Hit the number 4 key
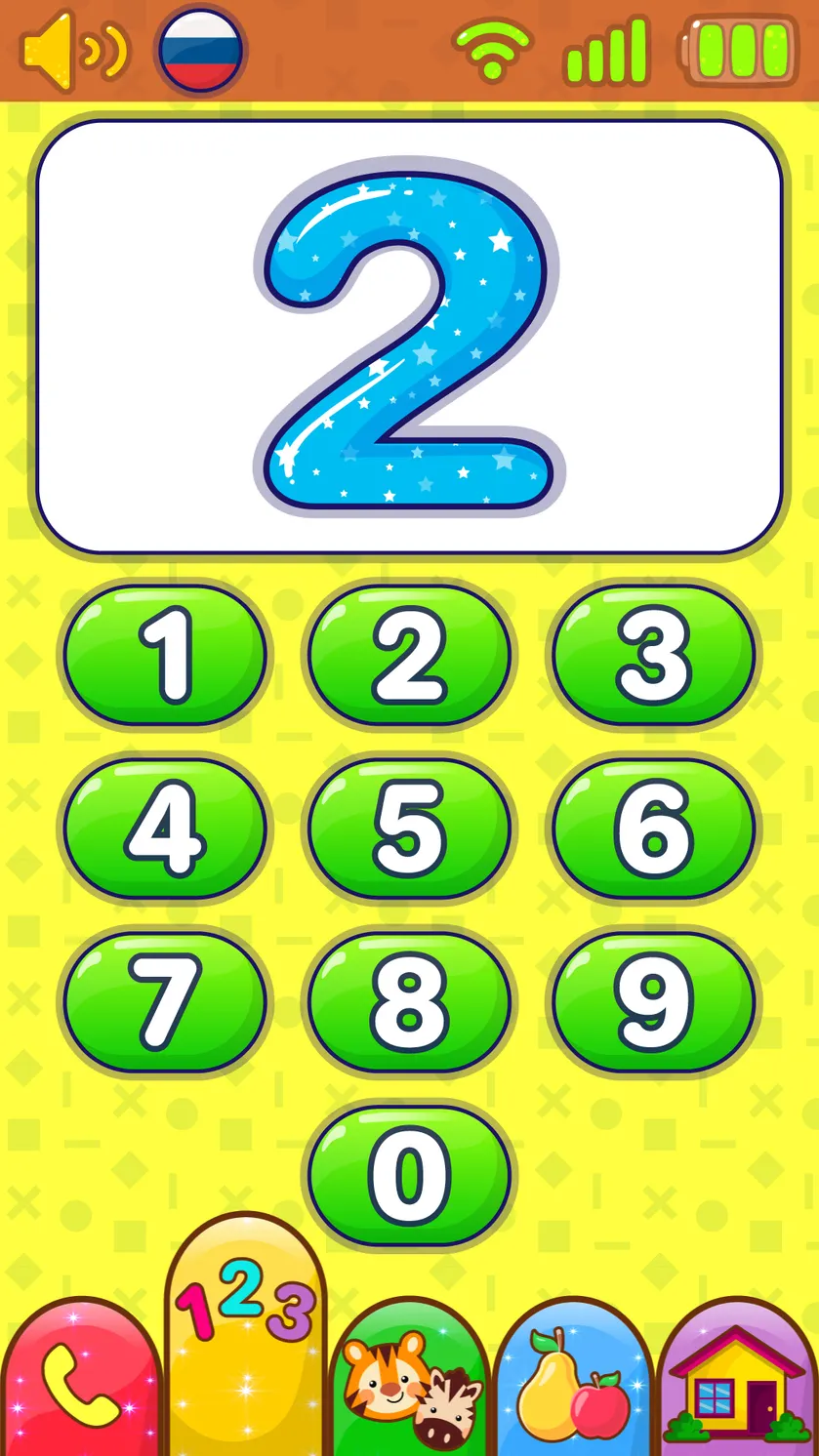The height and width of the screenshot is (1456, 819). [165, 829]
